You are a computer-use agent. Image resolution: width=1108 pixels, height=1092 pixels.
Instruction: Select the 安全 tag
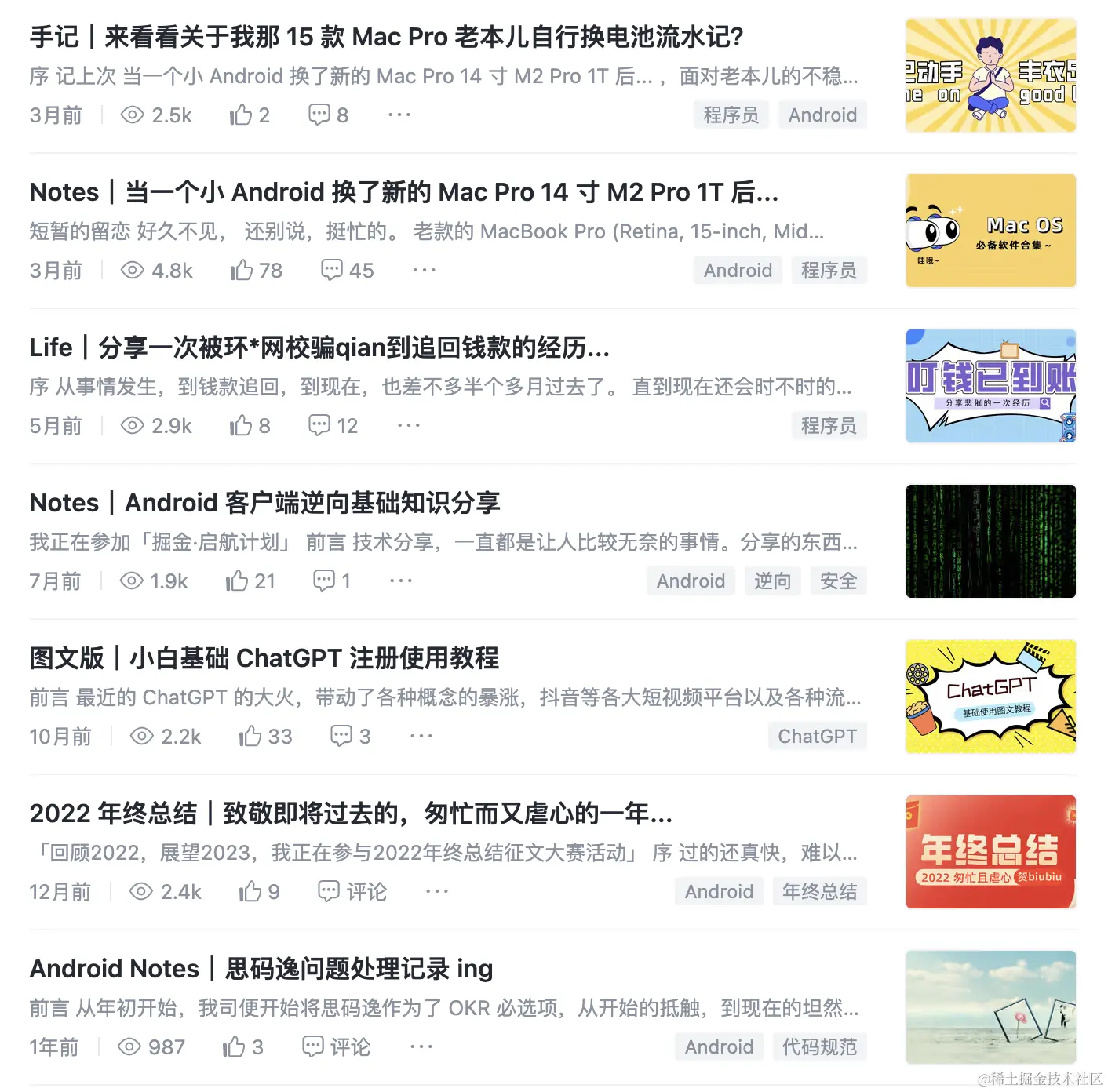838,581
